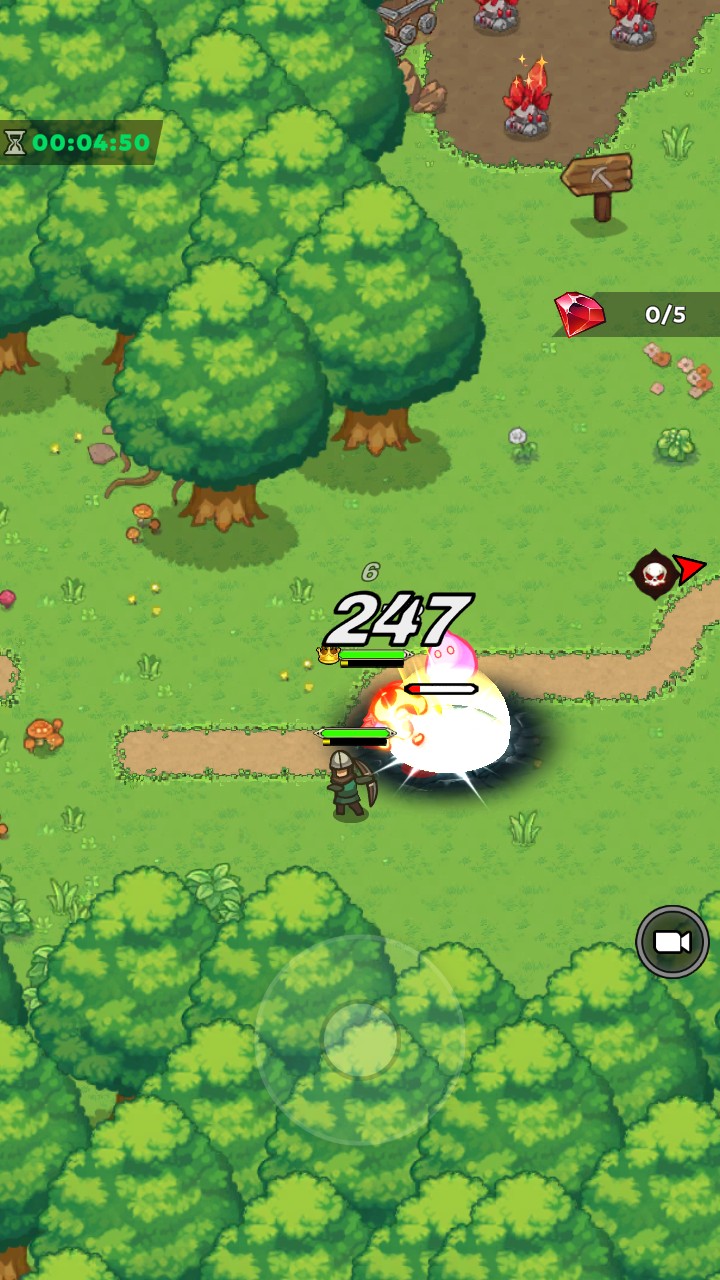Tap the skull enemy direction indicator
This screenshot has height=1280, width=720.
point(656,574)
